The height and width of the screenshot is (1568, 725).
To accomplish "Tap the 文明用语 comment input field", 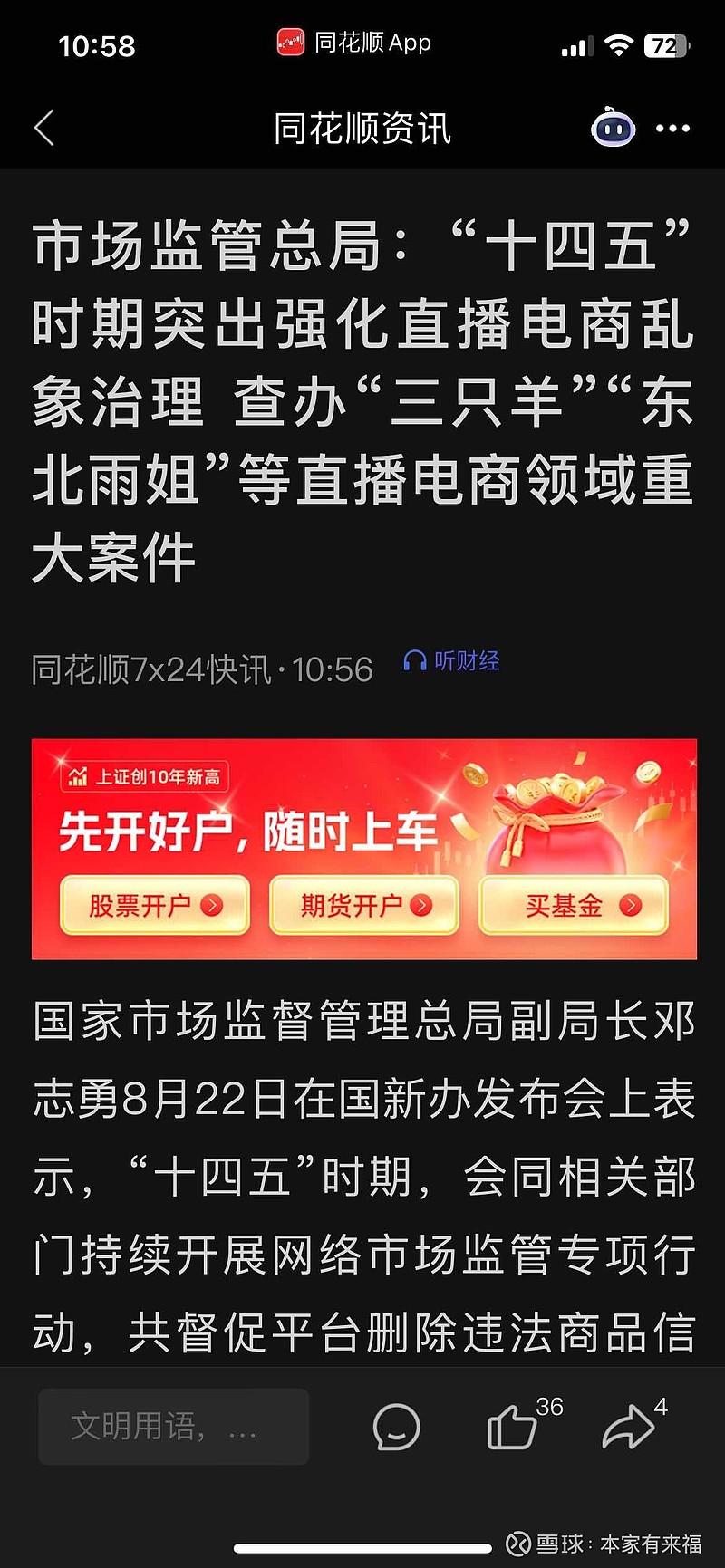I will pos(173,1427).
